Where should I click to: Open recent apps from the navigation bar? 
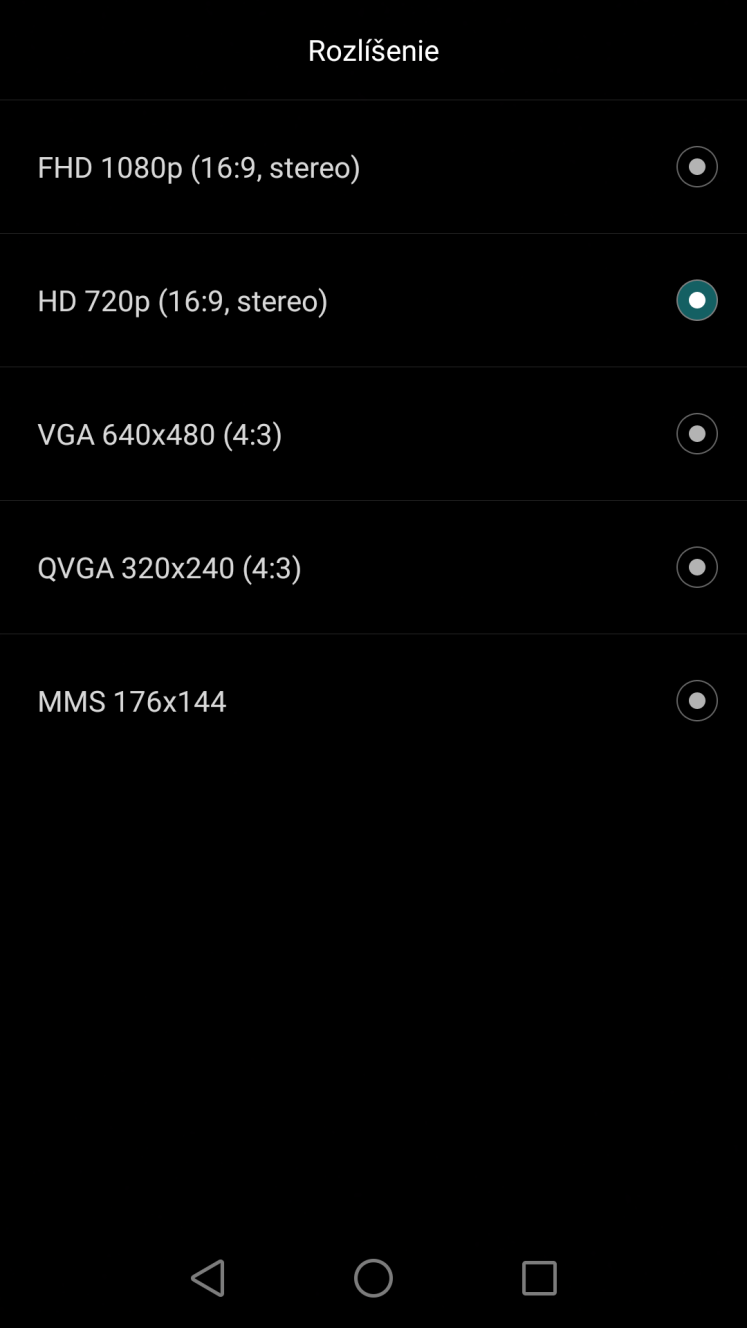539,1277
